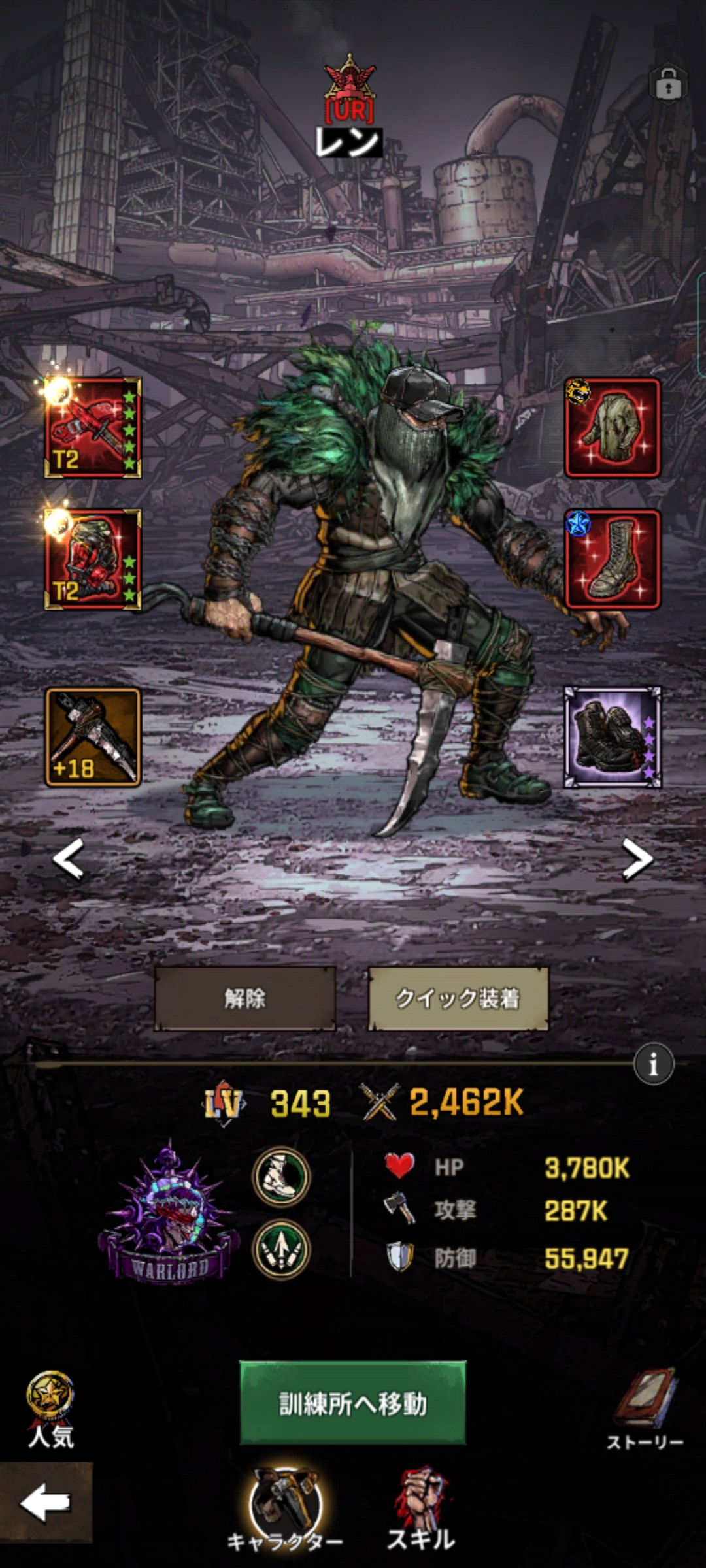Open the red jacket equipment slot
The image size is (706, 1568).
tap(613, 428)
